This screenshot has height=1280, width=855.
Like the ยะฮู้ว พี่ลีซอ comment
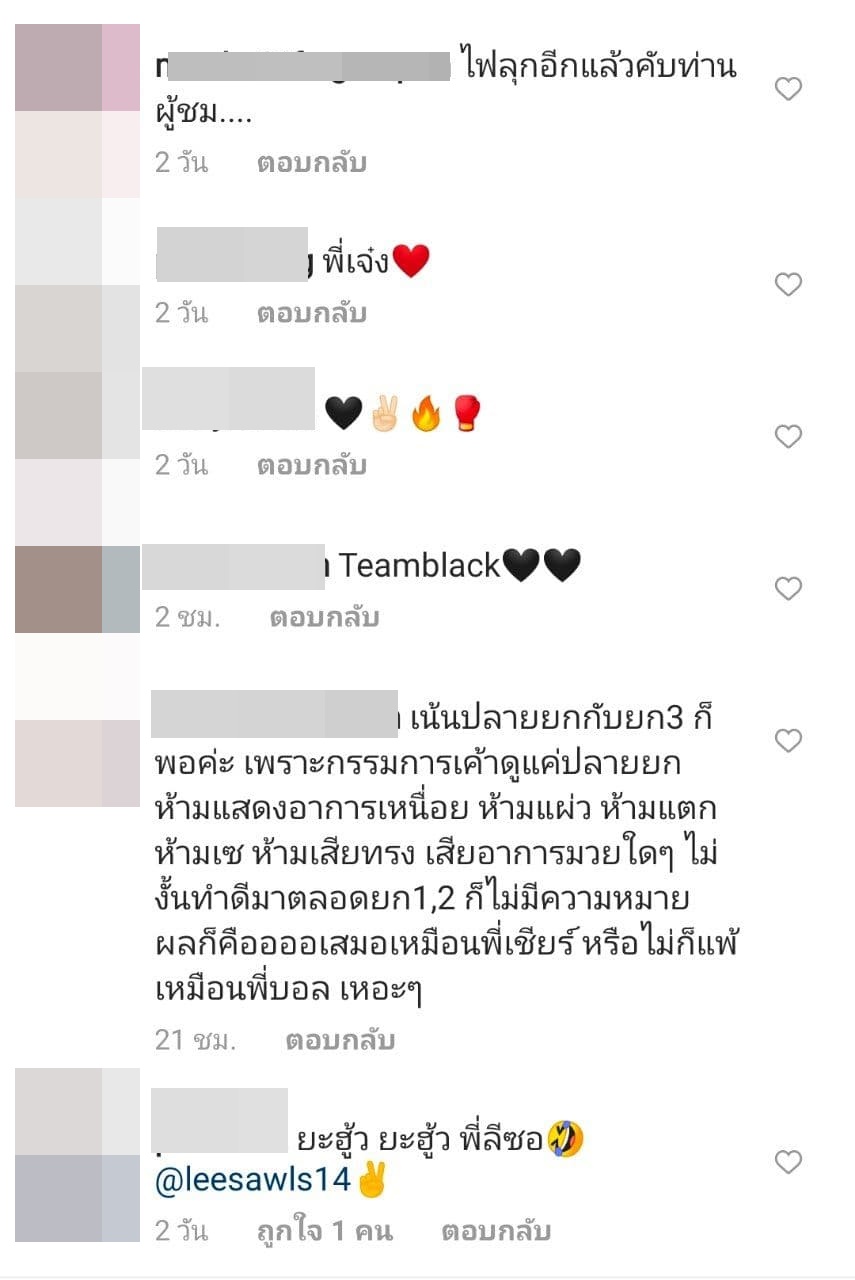(789, 1162)
